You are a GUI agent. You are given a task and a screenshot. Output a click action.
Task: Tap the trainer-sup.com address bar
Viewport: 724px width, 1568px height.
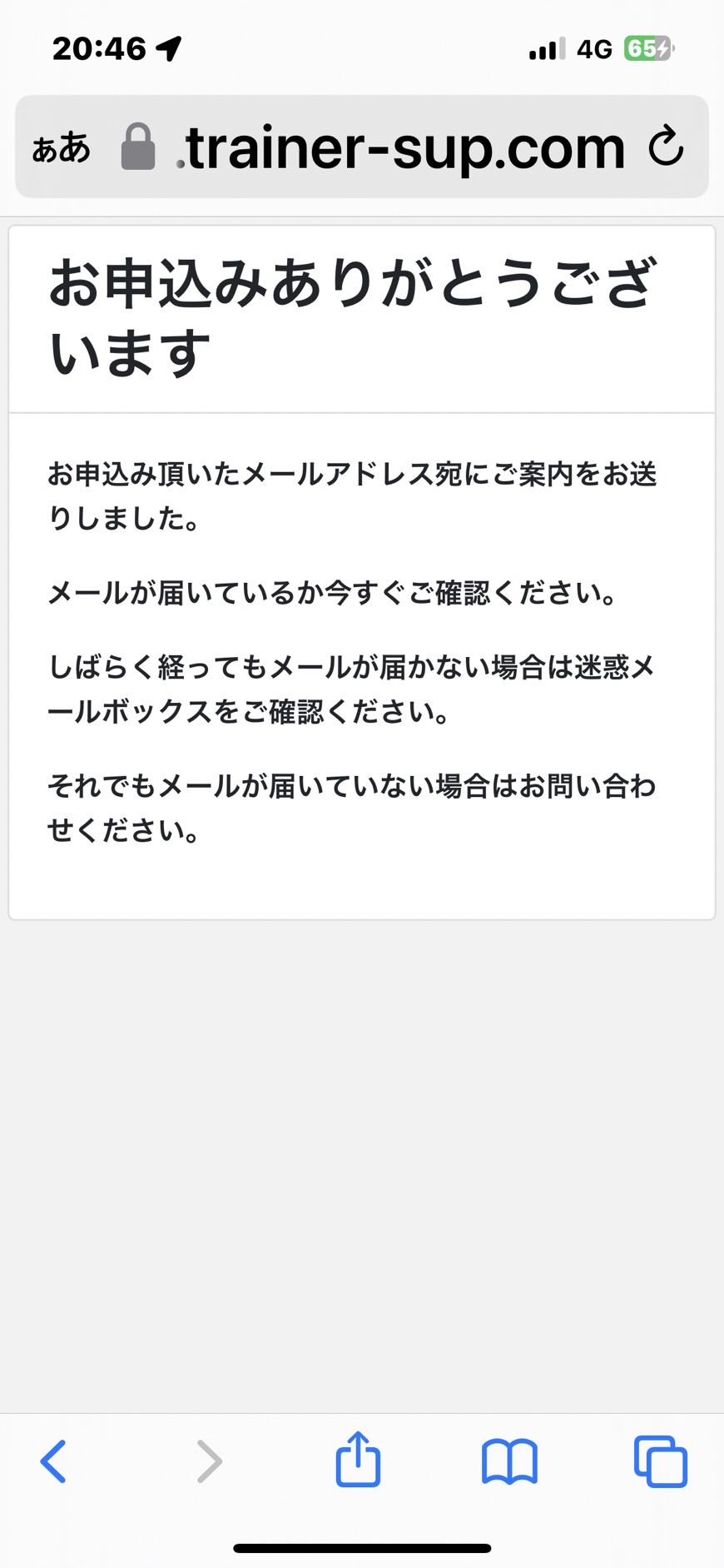(362, 147)
